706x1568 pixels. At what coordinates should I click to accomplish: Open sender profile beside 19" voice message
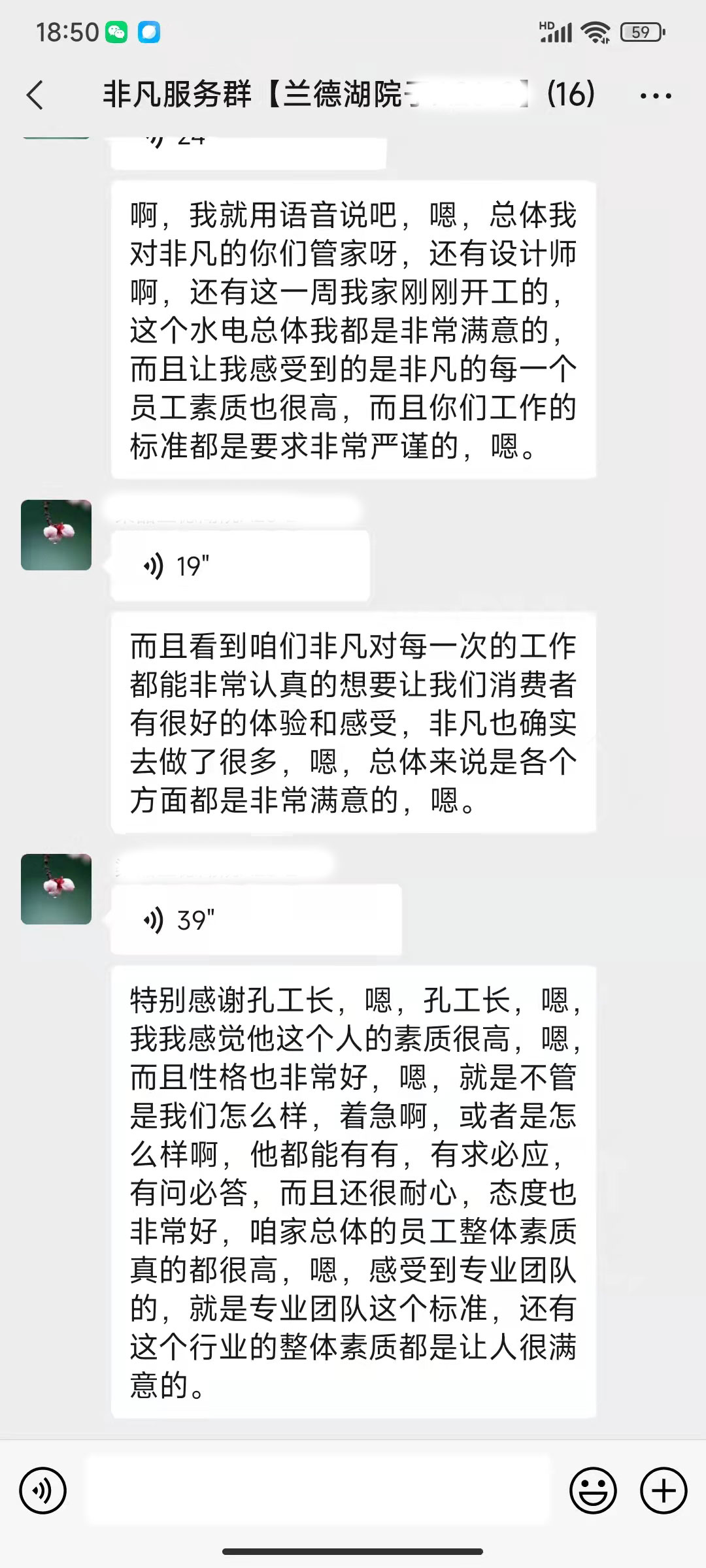(56, 535)
